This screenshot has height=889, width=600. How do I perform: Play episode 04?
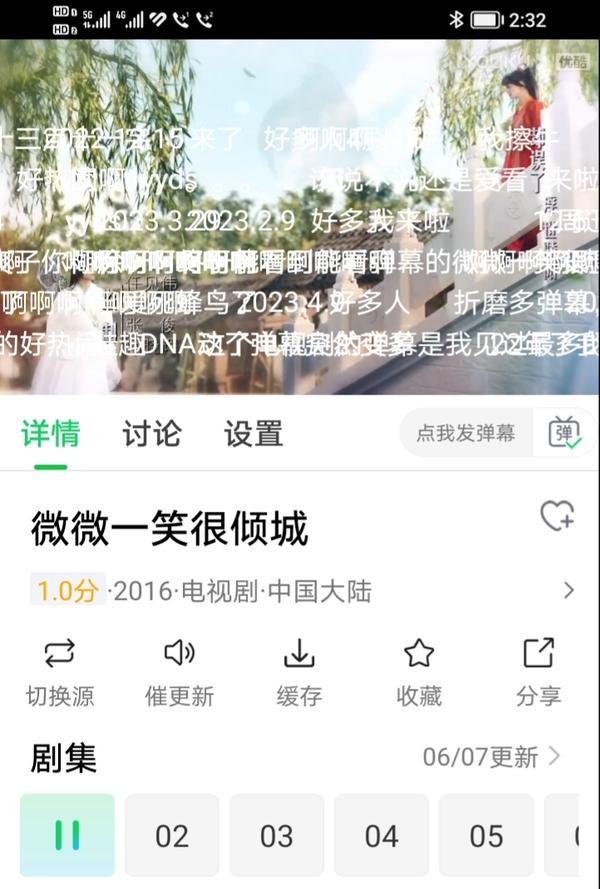[x=381, y=835]
